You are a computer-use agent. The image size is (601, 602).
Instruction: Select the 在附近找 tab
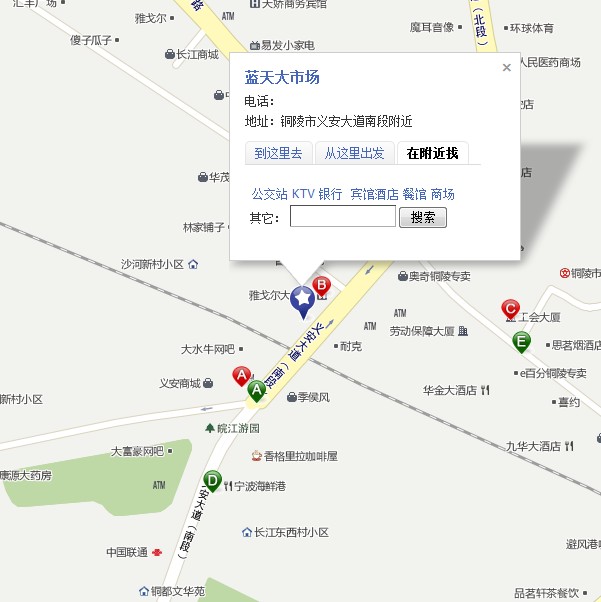pos(432,153)
